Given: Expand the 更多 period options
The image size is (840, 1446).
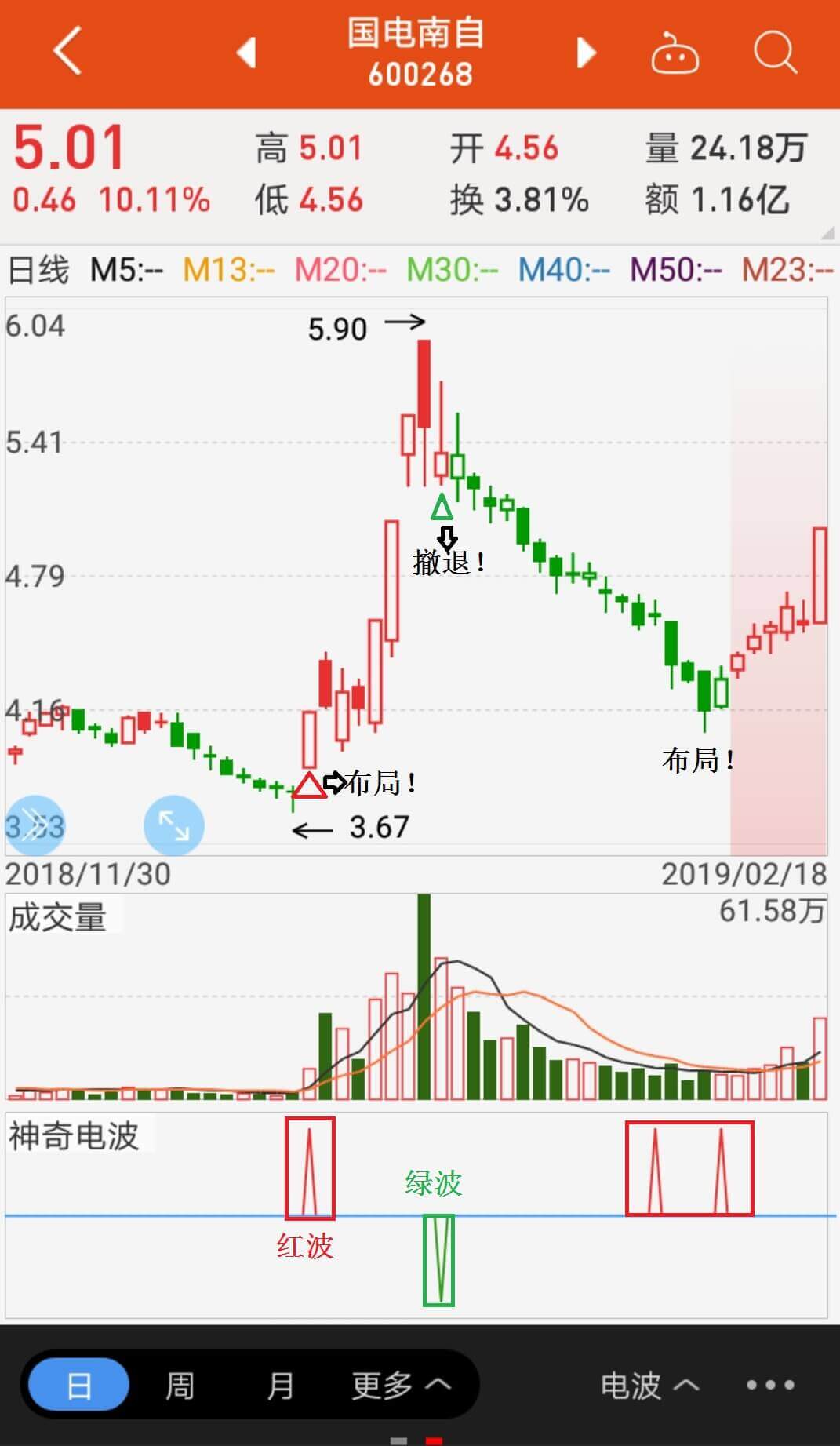Looking at the screenshot, I should (401, 1386).
